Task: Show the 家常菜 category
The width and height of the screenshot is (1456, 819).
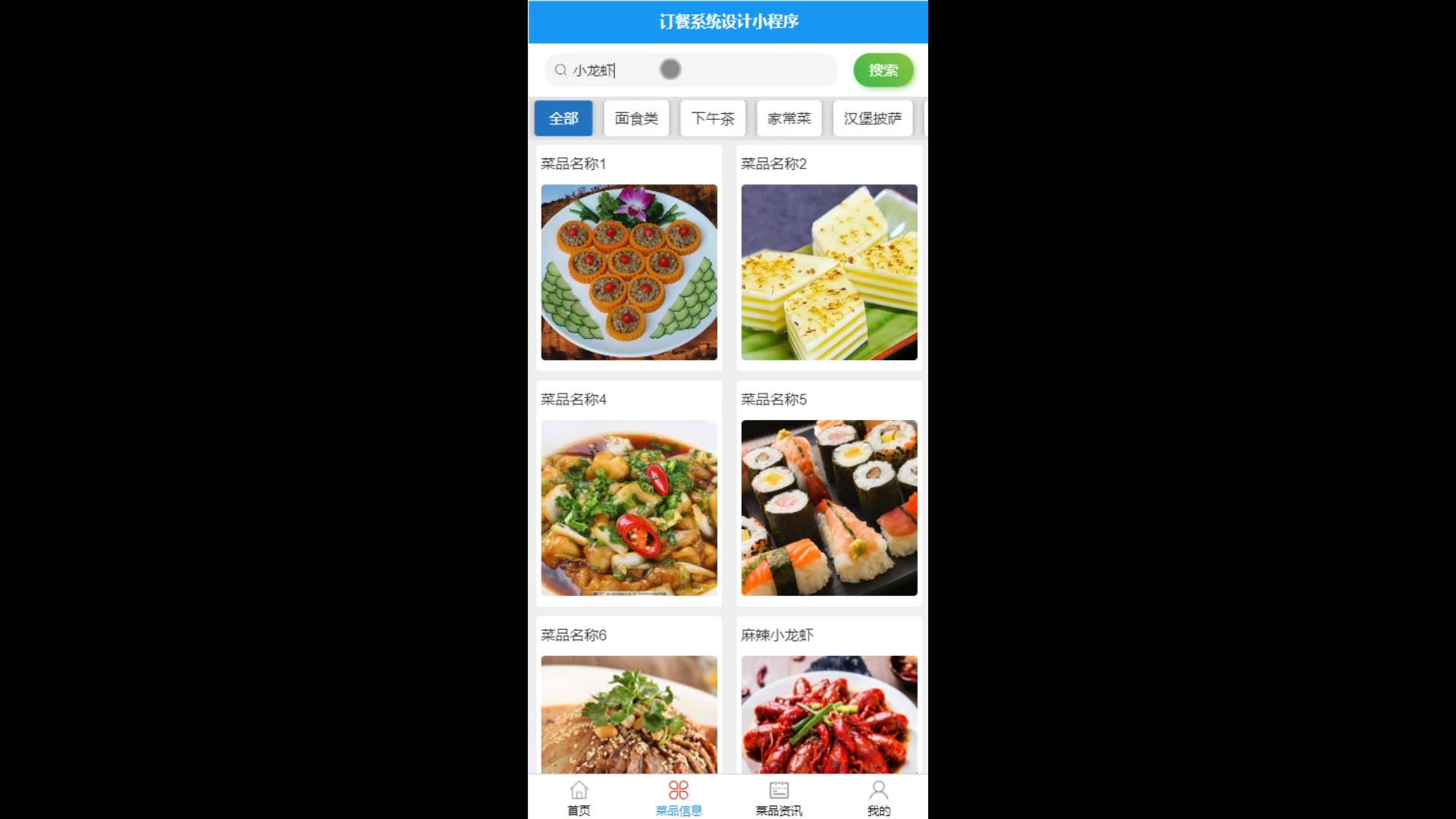Action: 789,118
